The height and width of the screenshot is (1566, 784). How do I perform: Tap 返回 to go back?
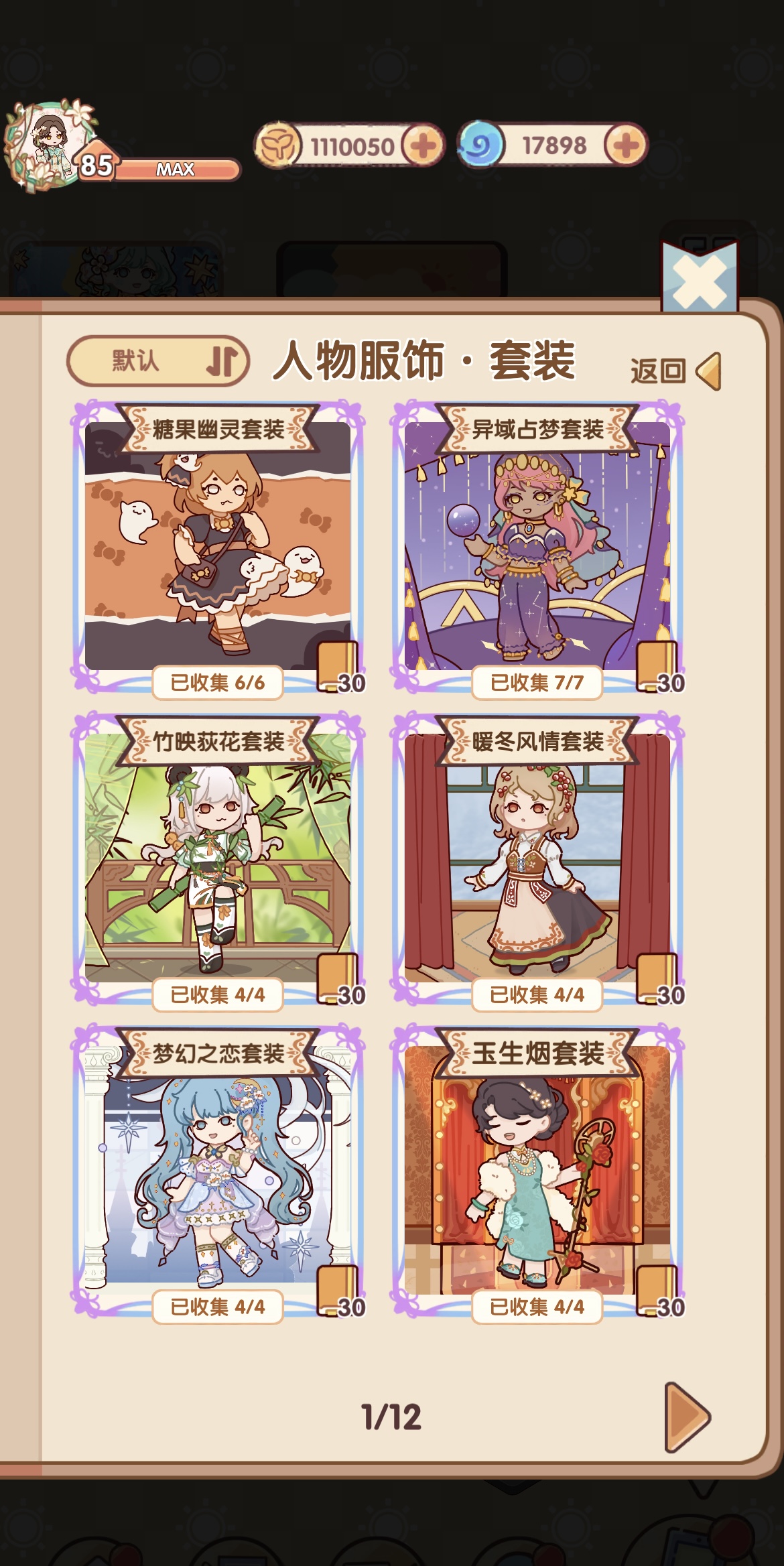click(x=675, y=371)
